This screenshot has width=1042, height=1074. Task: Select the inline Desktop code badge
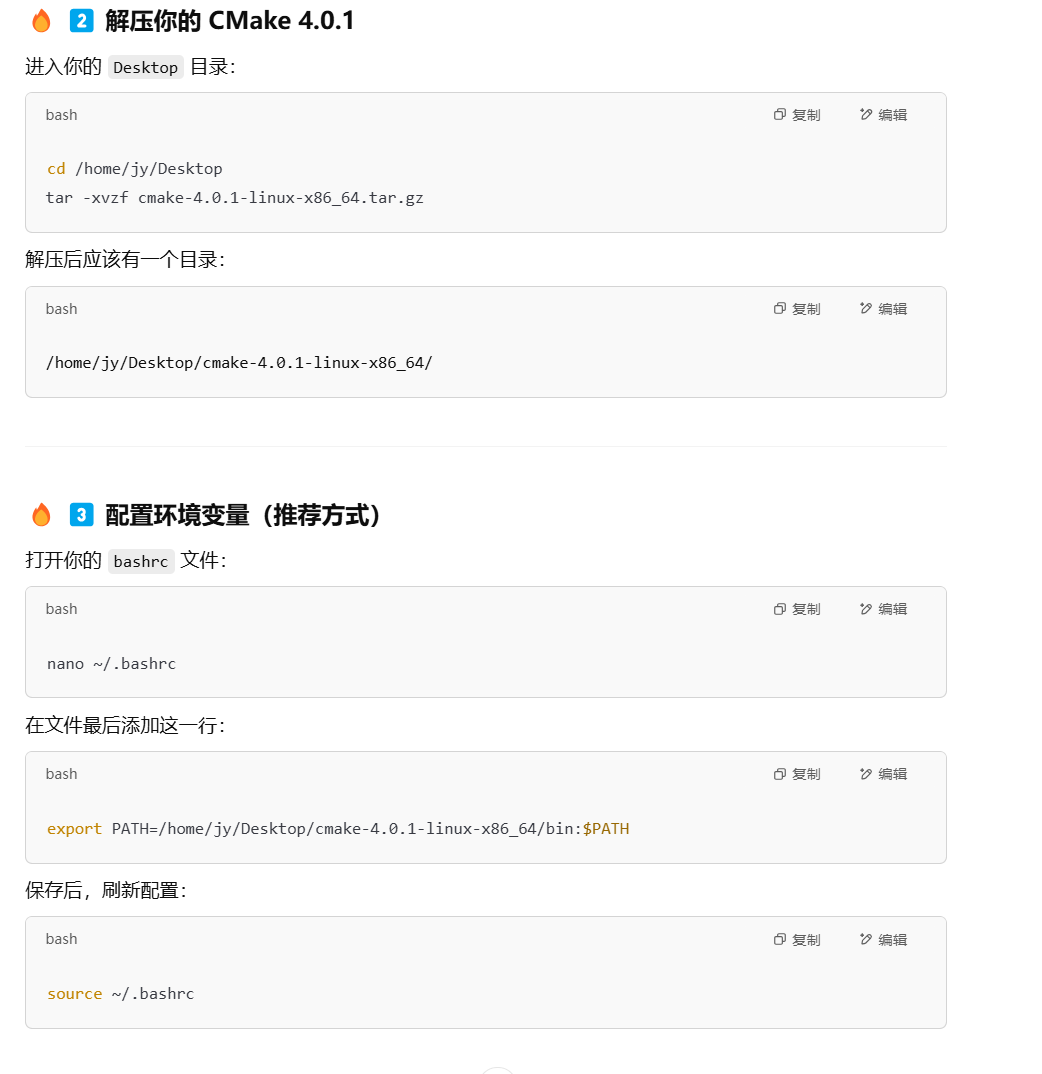[145, 67]
